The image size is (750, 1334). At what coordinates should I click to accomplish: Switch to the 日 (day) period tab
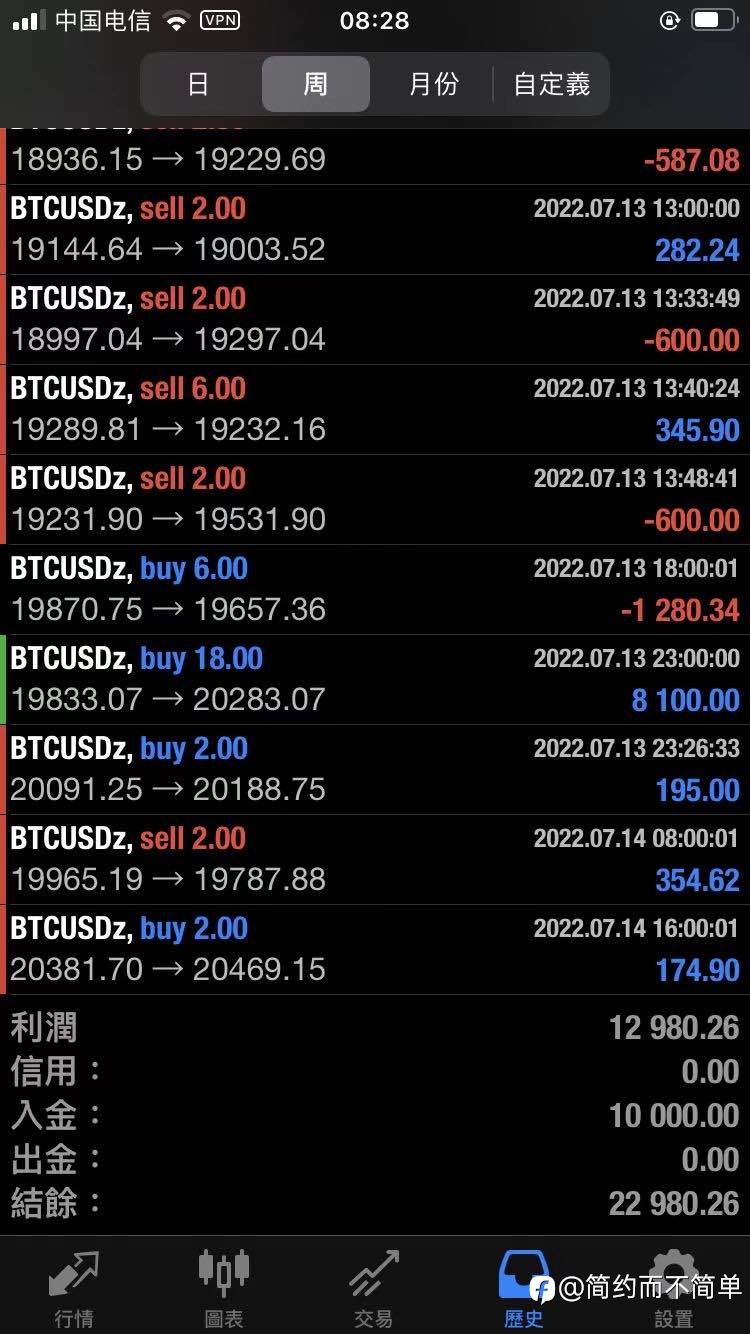tap(199, 84)
